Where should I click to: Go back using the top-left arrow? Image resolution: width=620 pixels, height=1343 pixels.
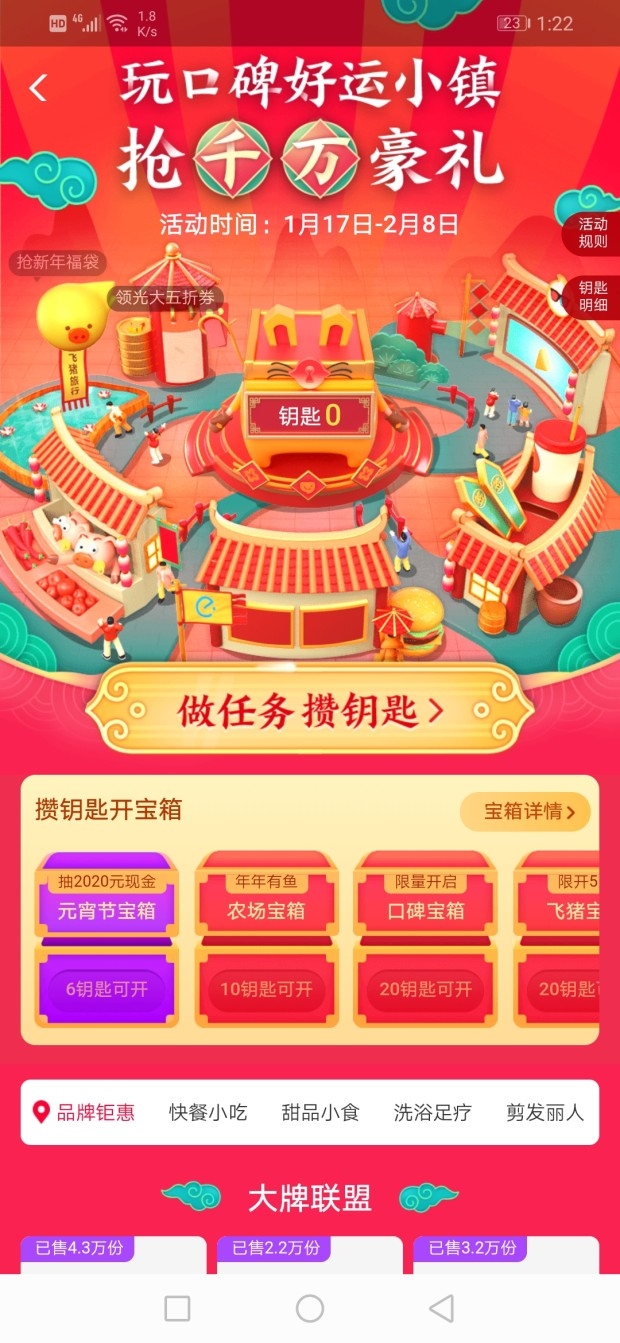tap(38, 88)
